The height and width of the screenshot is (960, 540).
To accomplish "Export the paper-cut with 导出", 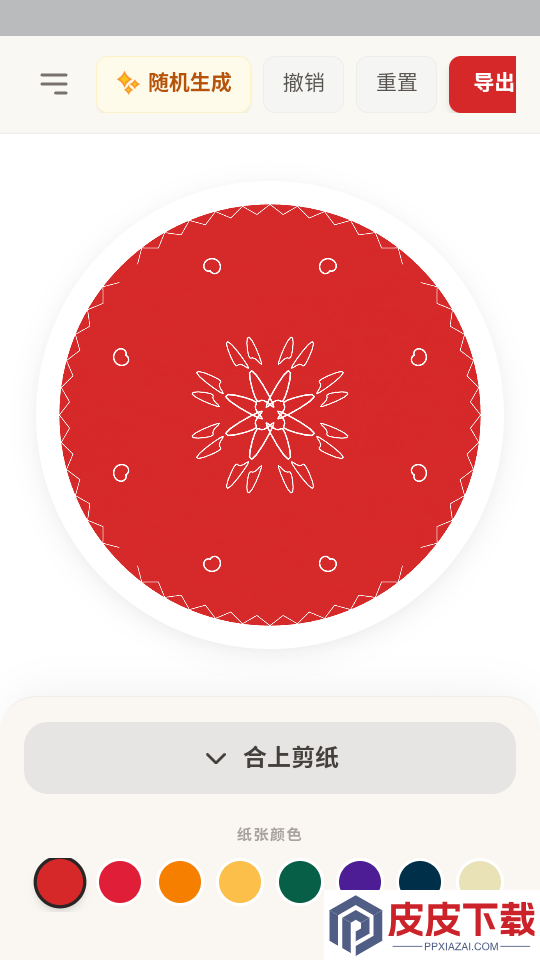I will click(x=483, y=84).
